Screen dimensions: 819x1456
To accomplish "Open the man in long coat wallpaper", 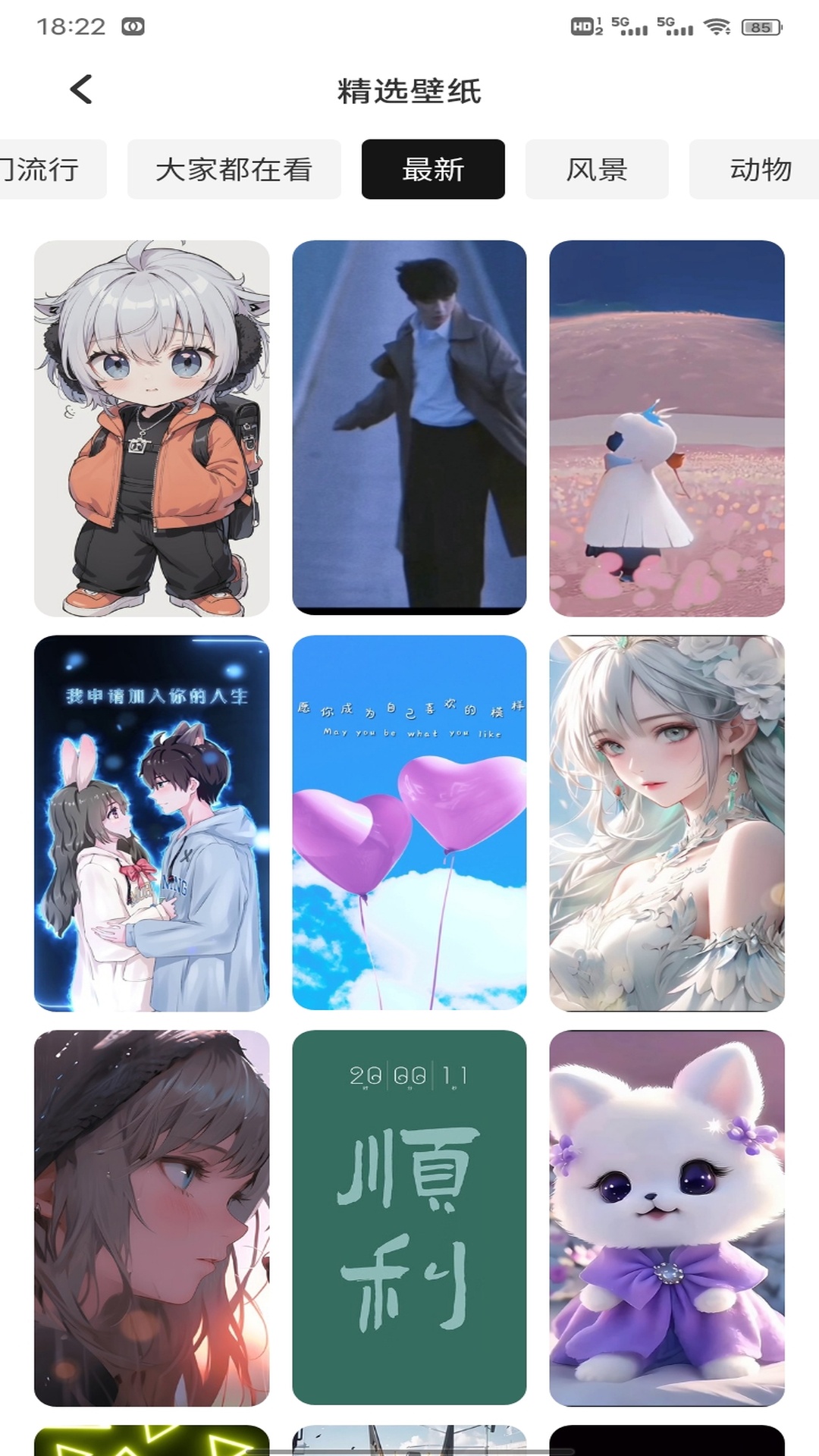I will (x=409, y=428).
